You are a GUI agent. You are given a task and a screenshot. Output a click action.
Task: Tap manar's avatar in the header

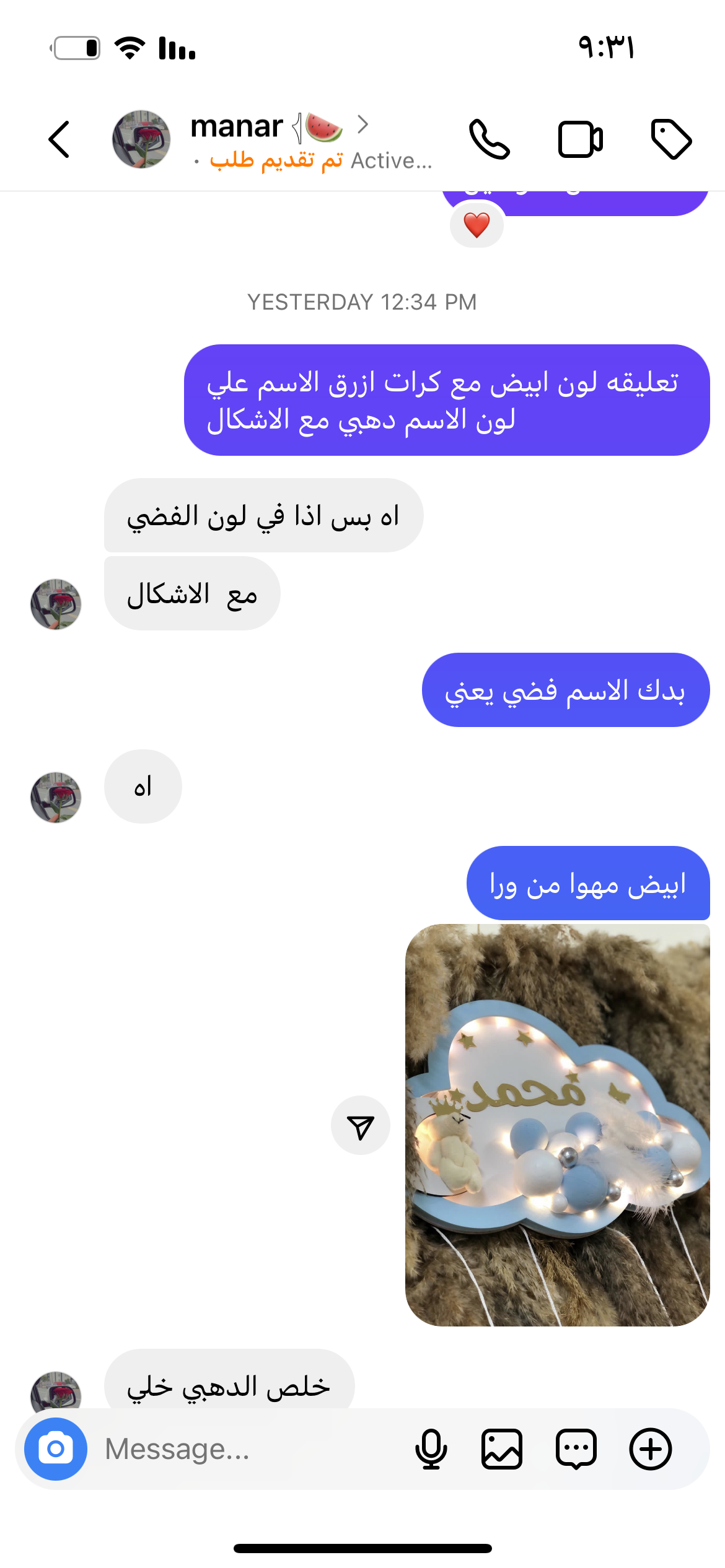click(141, 139)
